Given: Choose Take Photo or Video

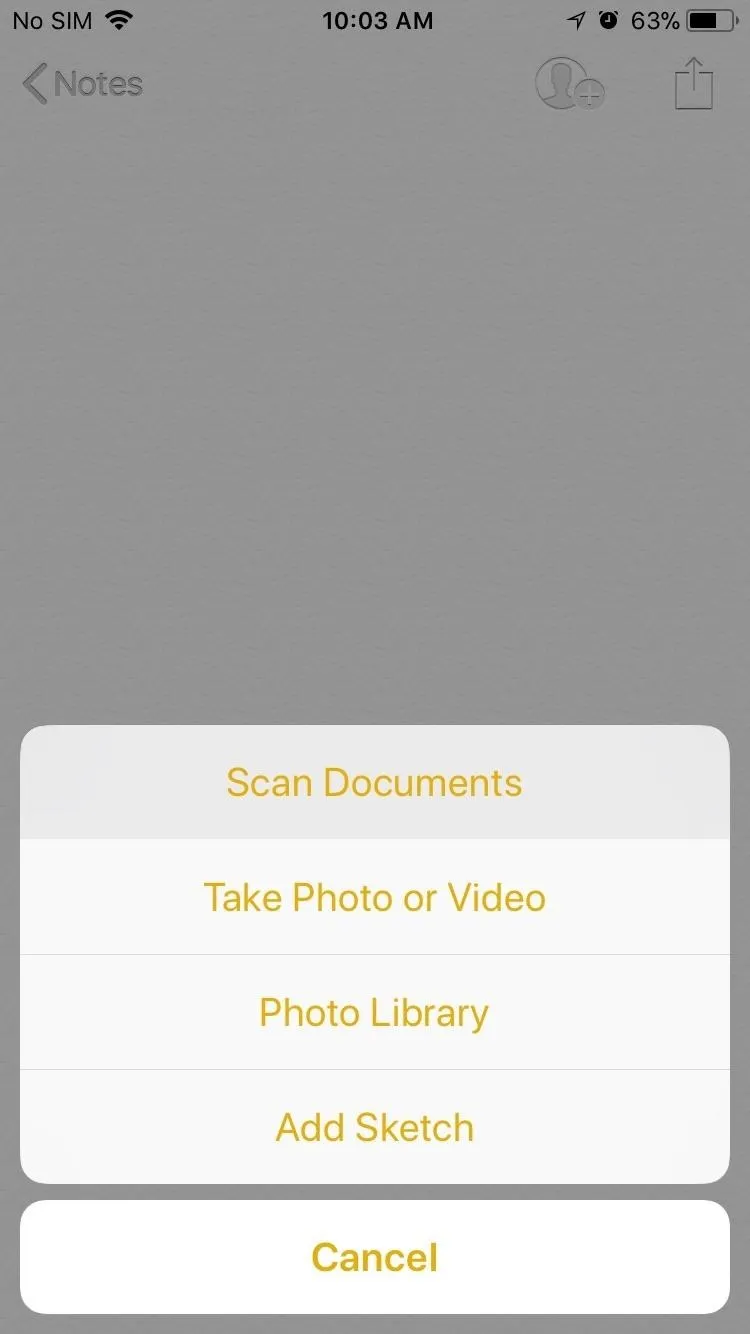Looking at the screenshot, I should click(375, 897).
